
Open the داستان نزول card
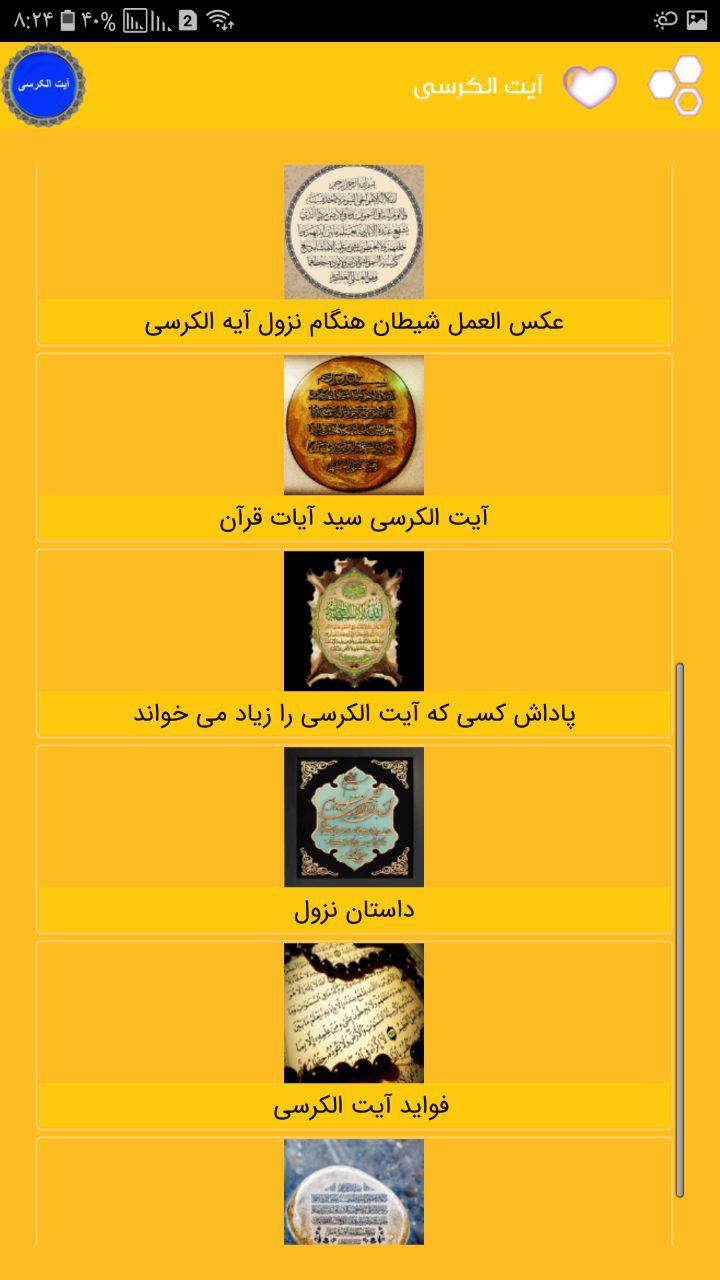click(354, 840)
